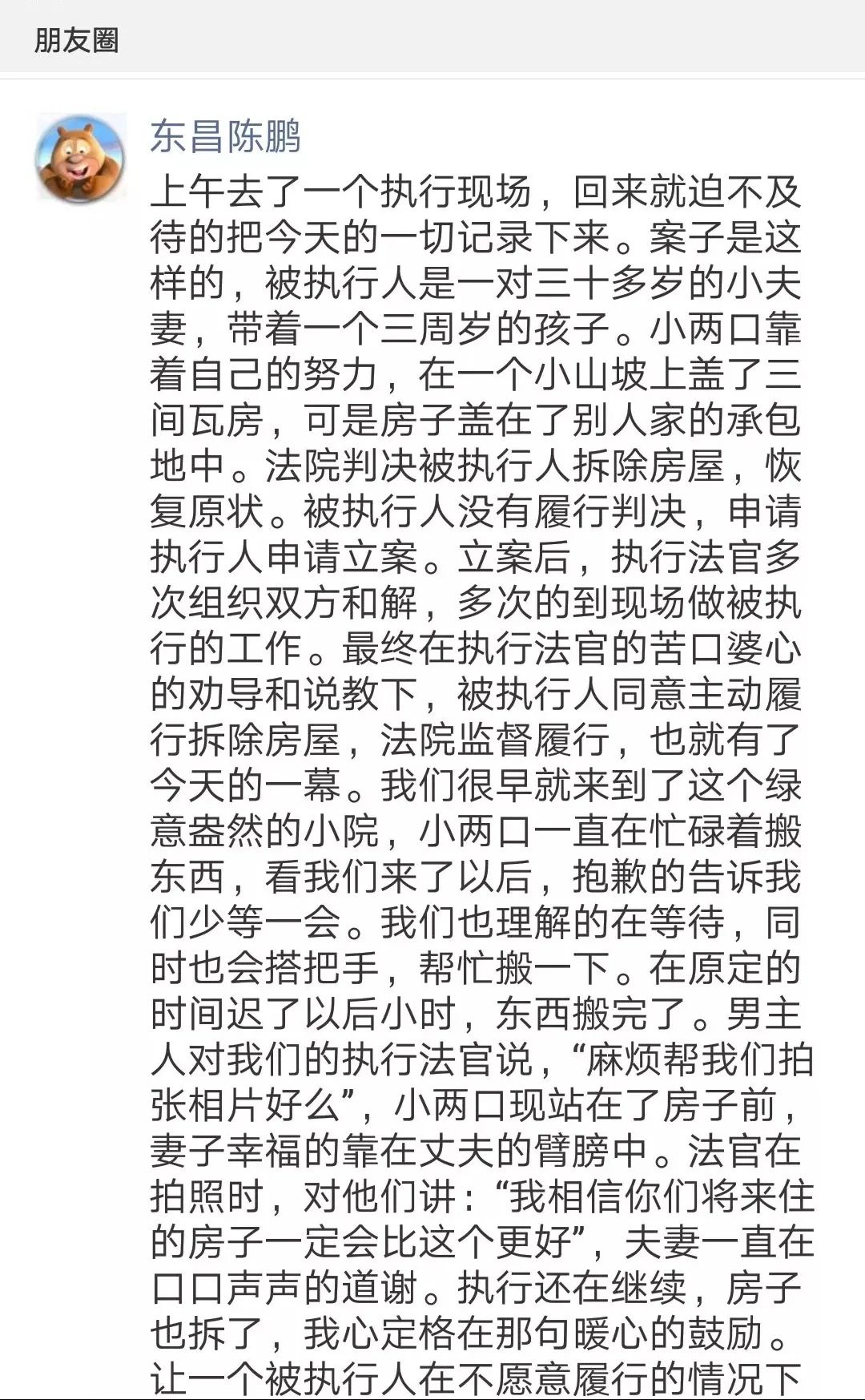
Task: Open the 东昌陈鹏 name link
Action: click(x=225, y=135)
